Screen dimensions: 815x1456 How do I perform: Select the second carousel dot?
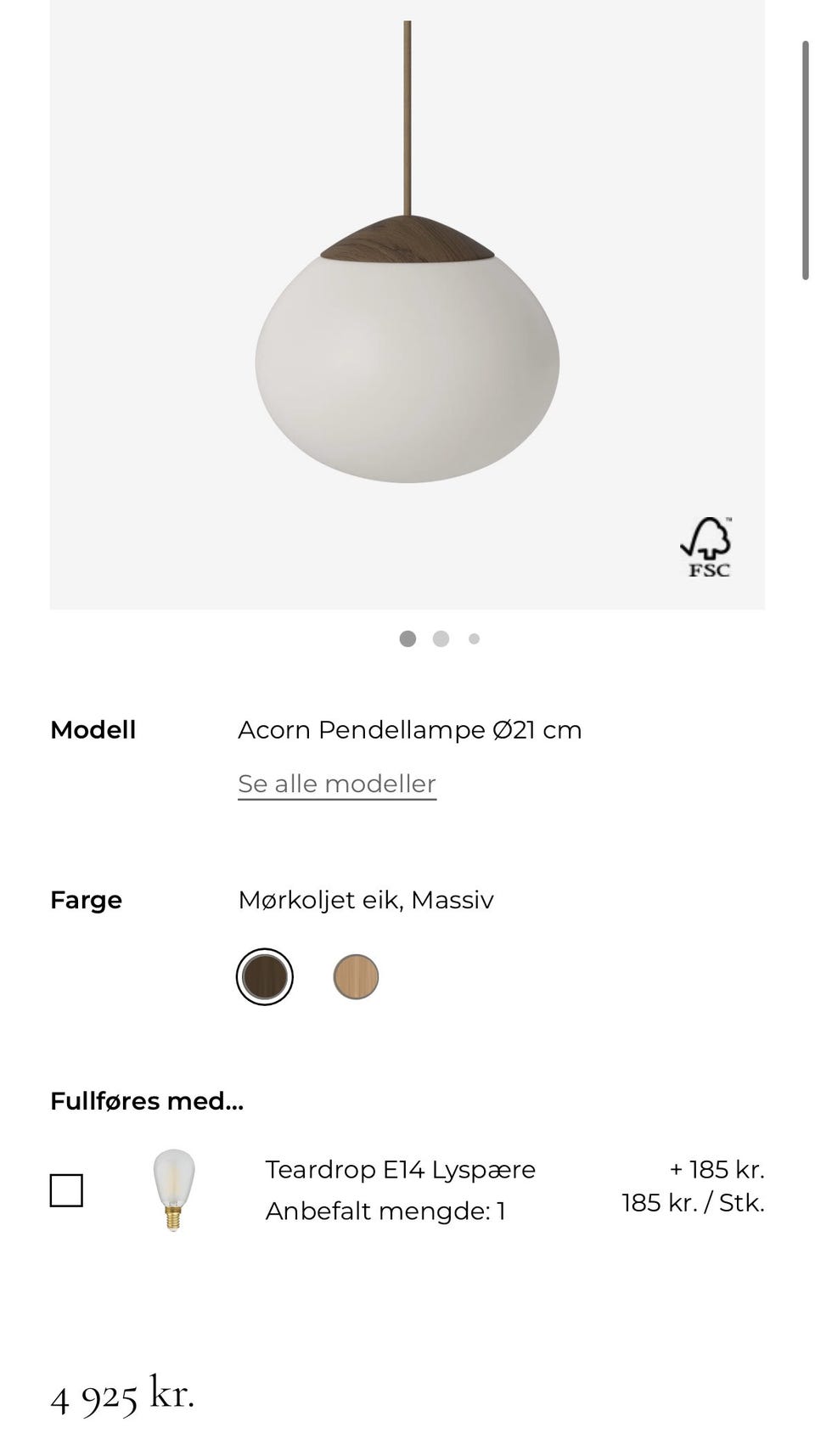click(441, 638)
